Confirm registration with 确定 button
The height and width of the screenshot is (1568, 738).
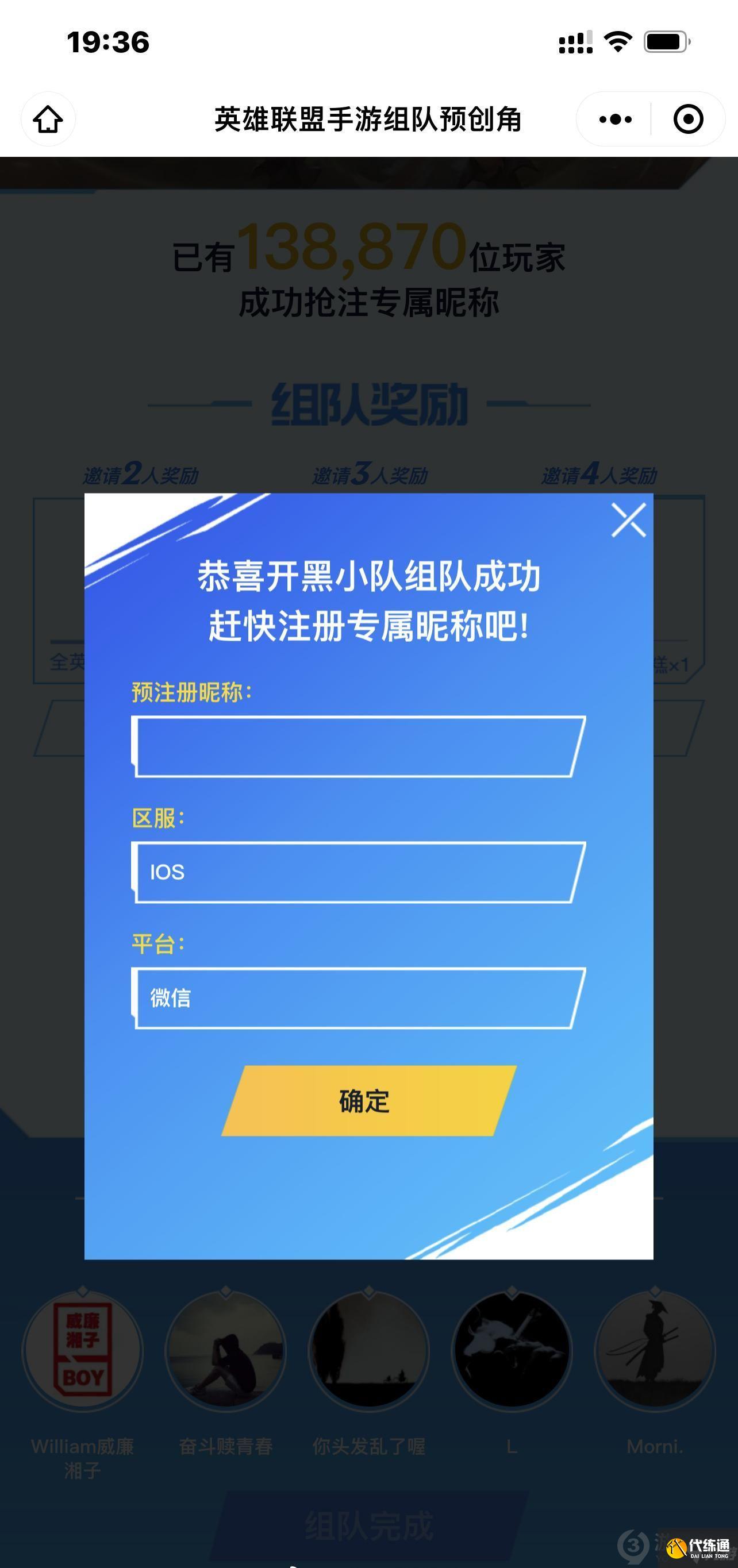coord(366,1100)
